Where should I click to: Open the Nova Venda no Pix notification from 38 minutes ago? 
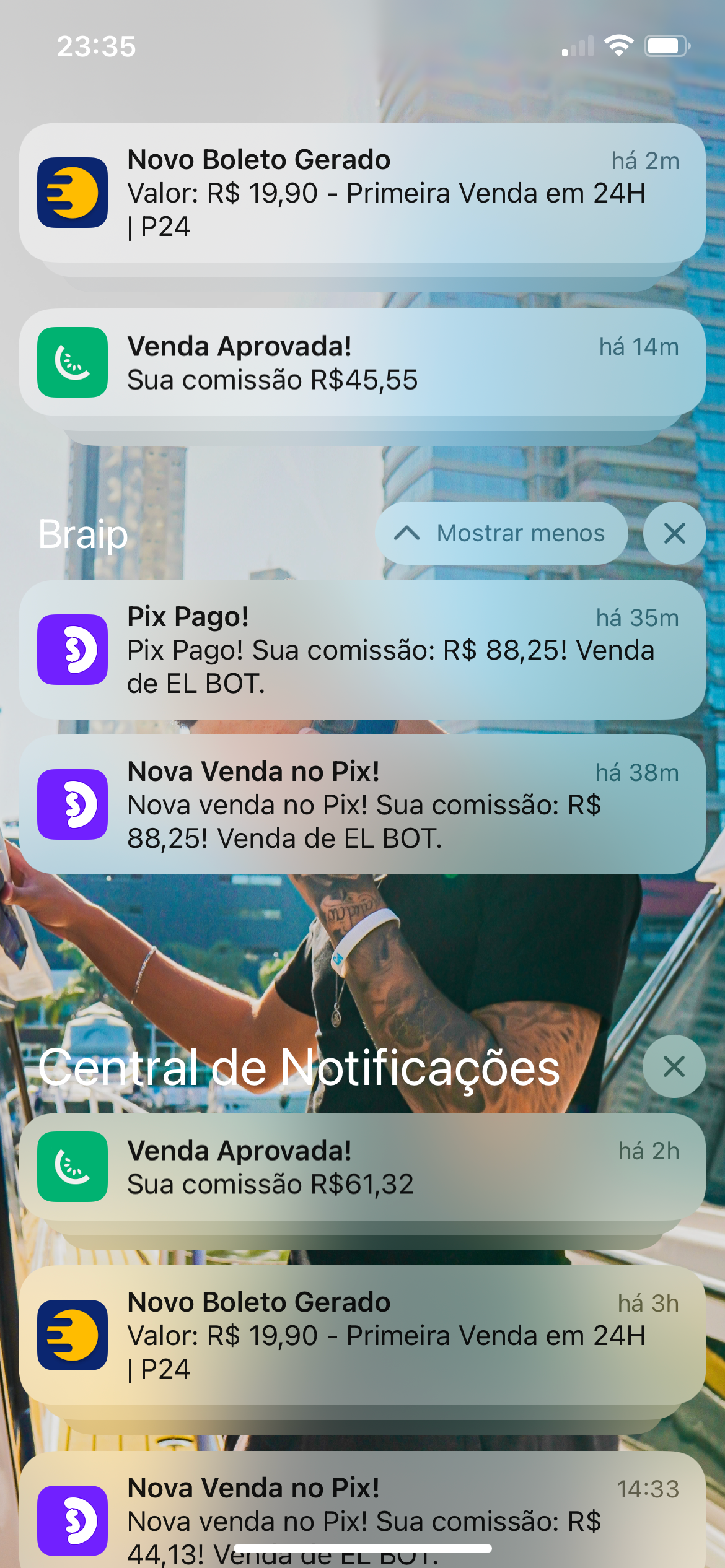[362, 804]
